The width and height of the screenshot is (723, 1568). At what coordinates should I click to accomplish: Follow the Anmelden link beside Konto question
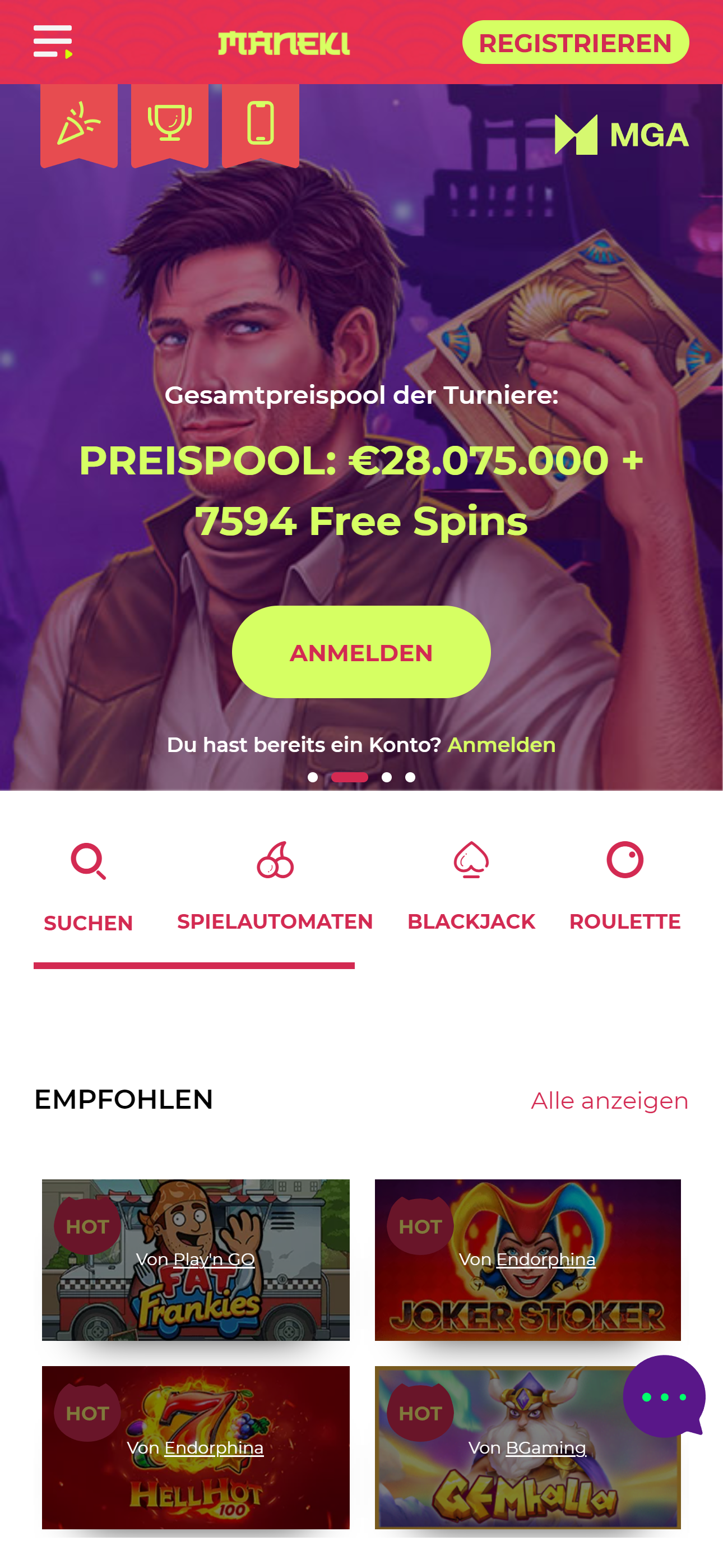pyautogui.click(x=501, y=745)
